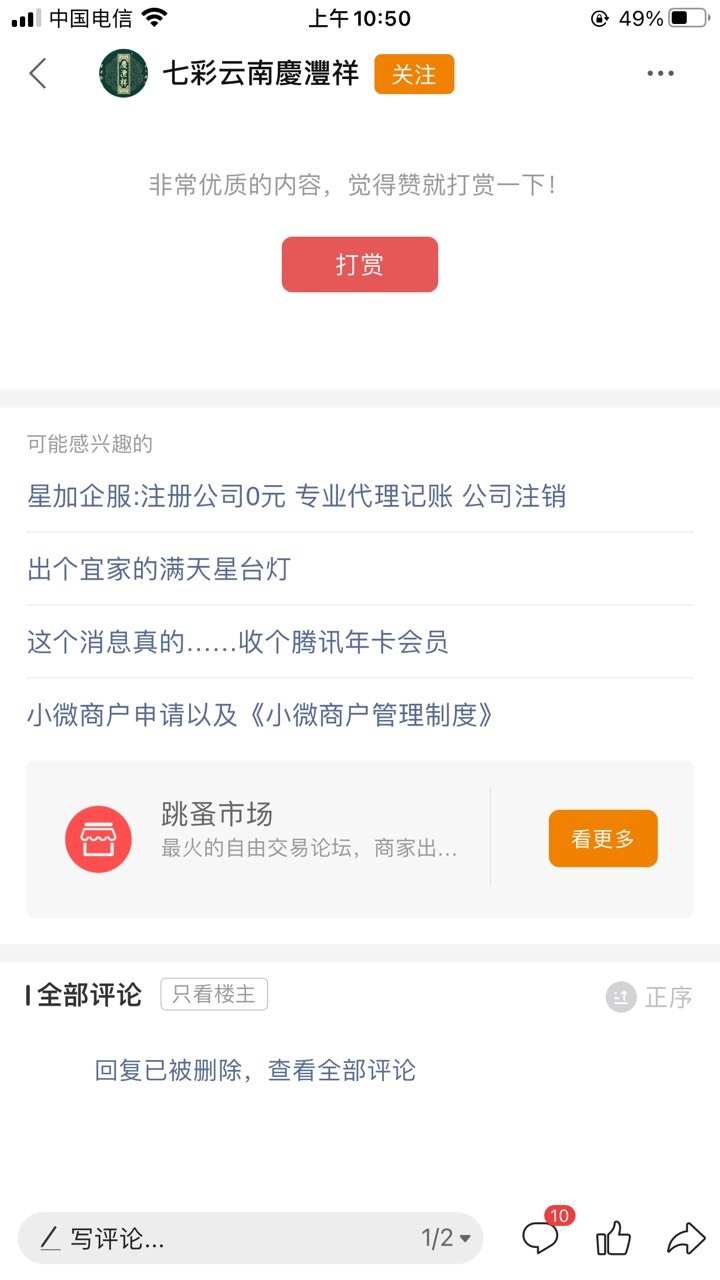The image size is (720, 1280).
Task: Open the 1/2 page selector dropdown
Action: pos(446,1239)
